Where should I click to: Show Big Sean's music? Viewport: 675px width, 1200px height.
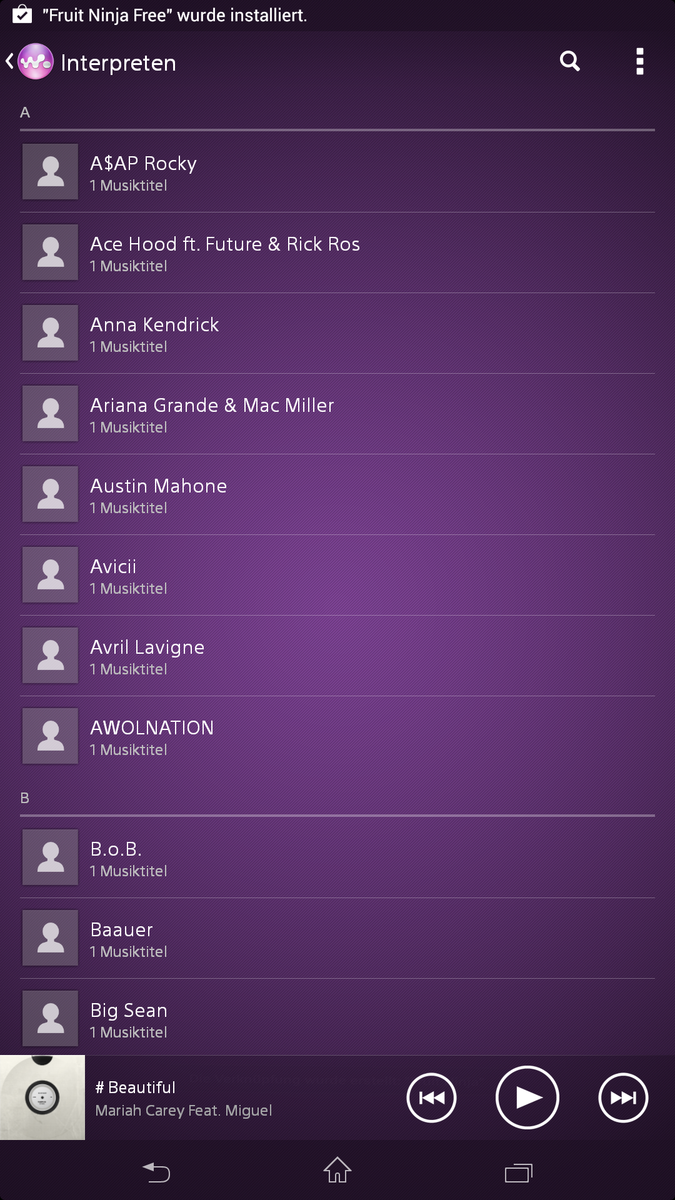point(337,1019)
